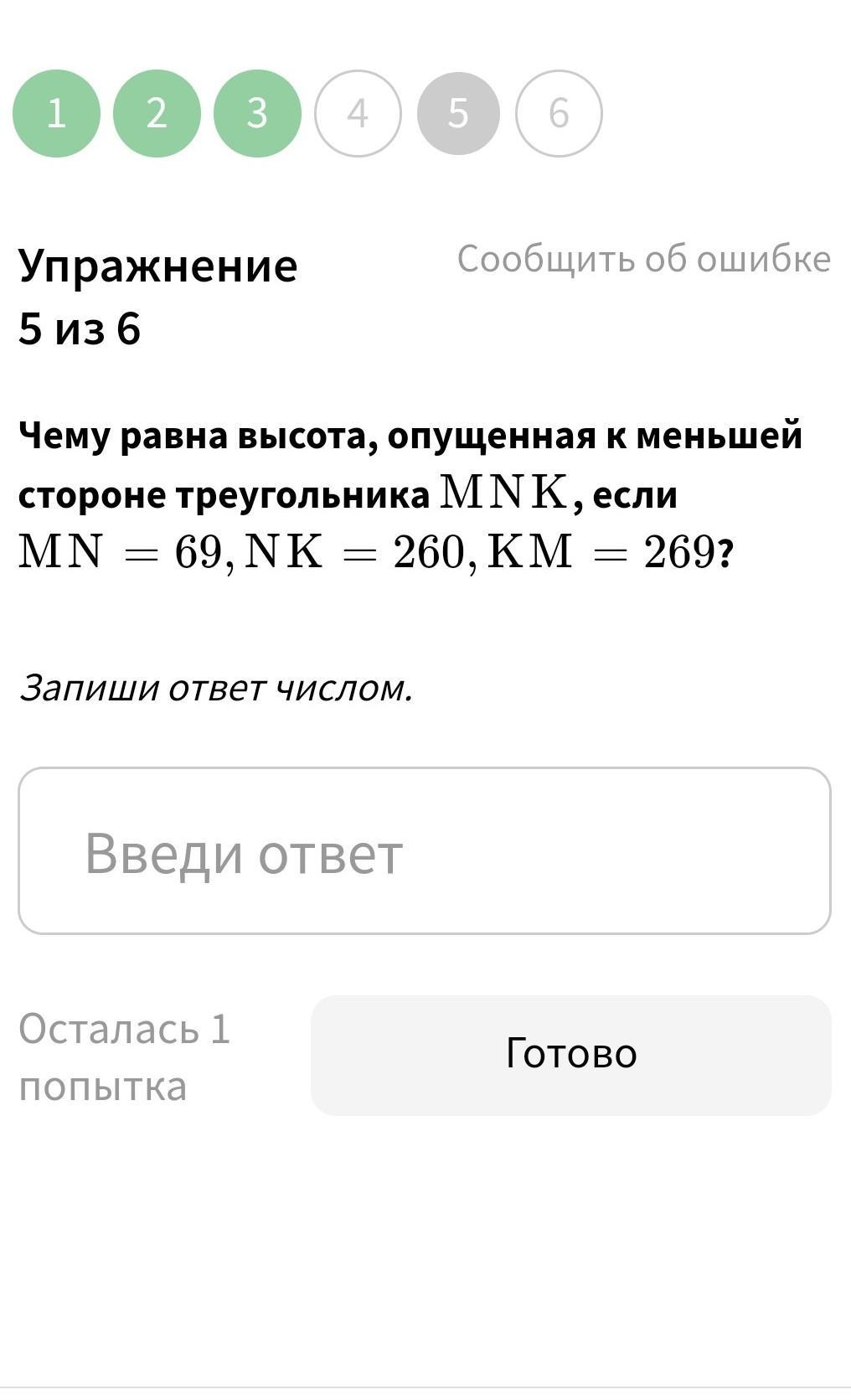Image resolution: width=851 pixels, height=1400 pixels.
Task: Focus the «Введи ответ» answer field
Action: [425, 850]
